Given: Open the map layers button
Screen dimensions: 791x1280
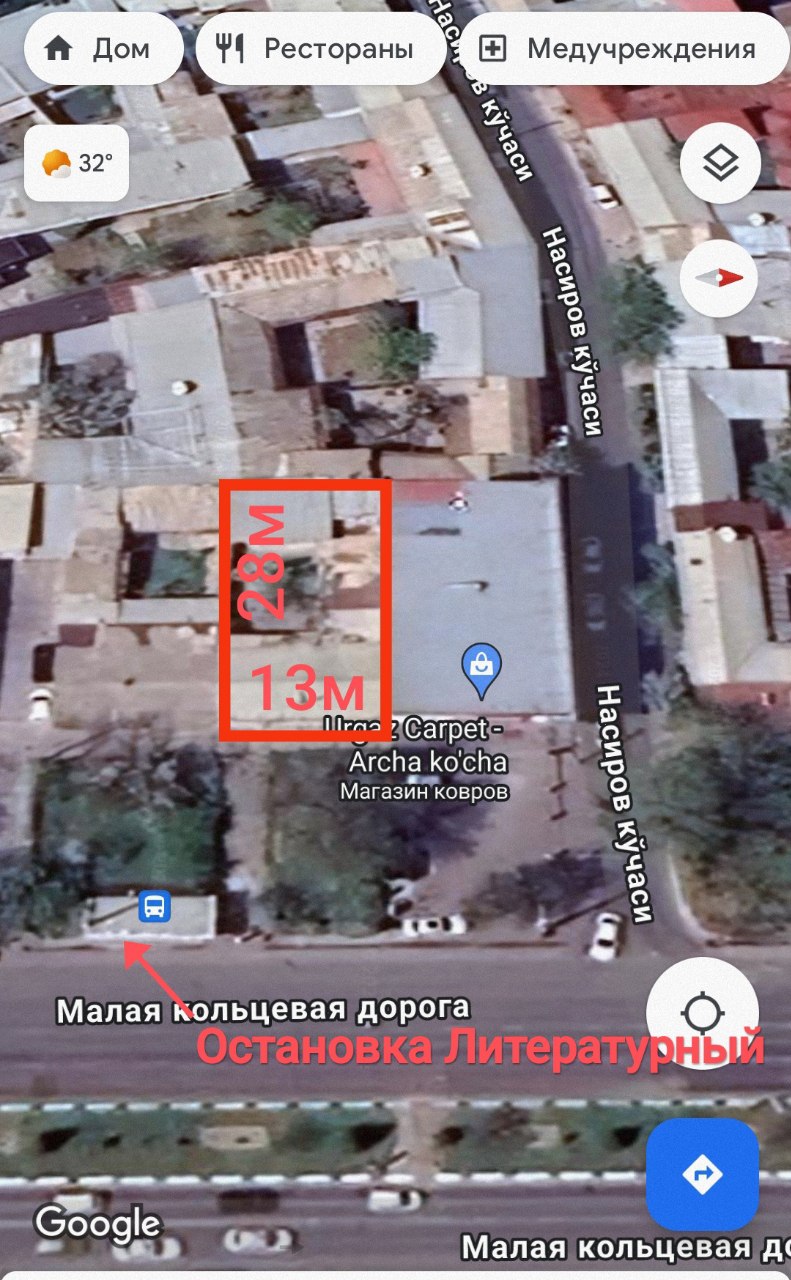Looking at the screenshot, I should point(720,165).
